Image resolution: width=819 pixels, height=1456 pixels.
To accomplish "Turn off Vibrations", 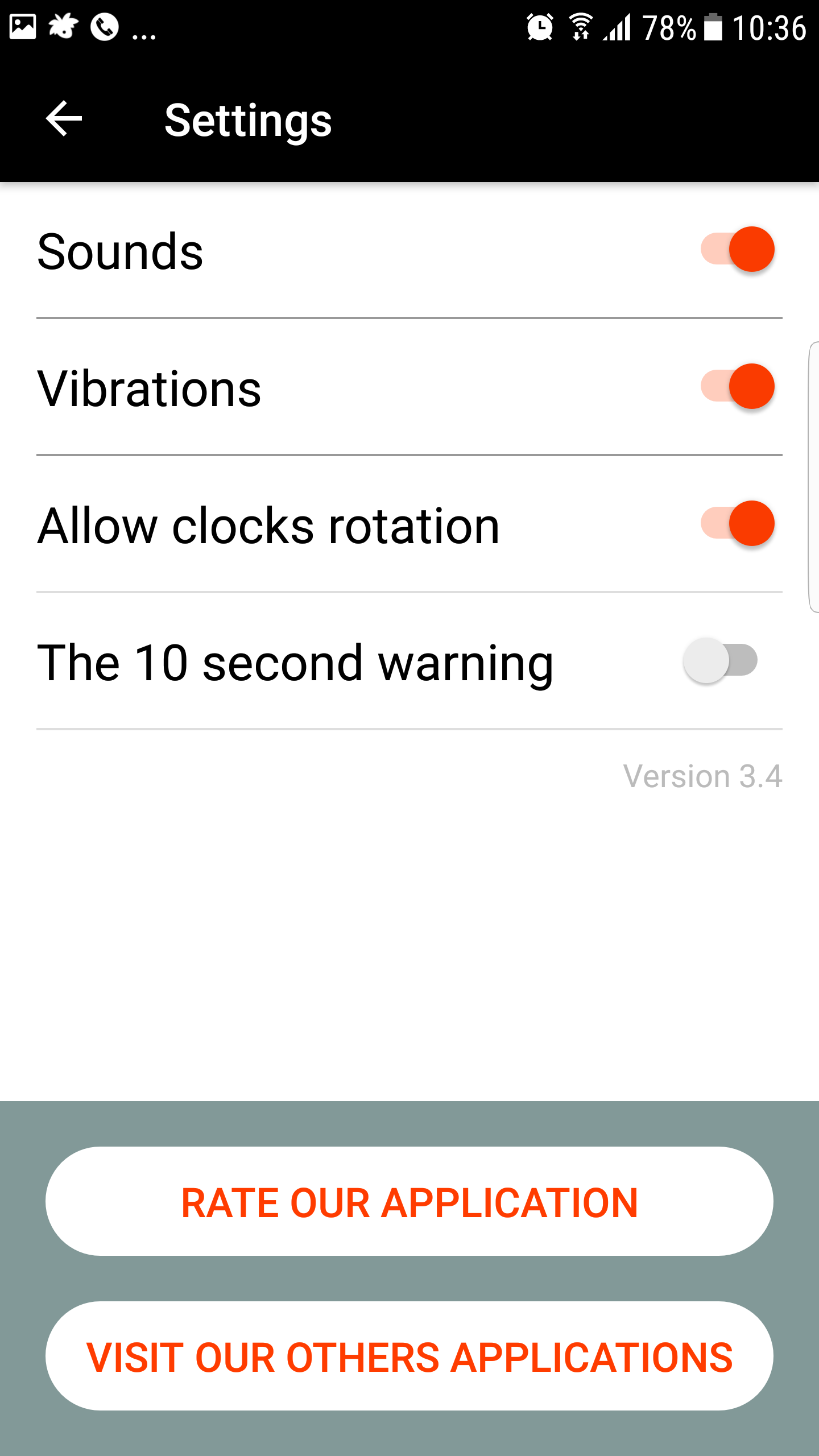I will pos(737,387).
